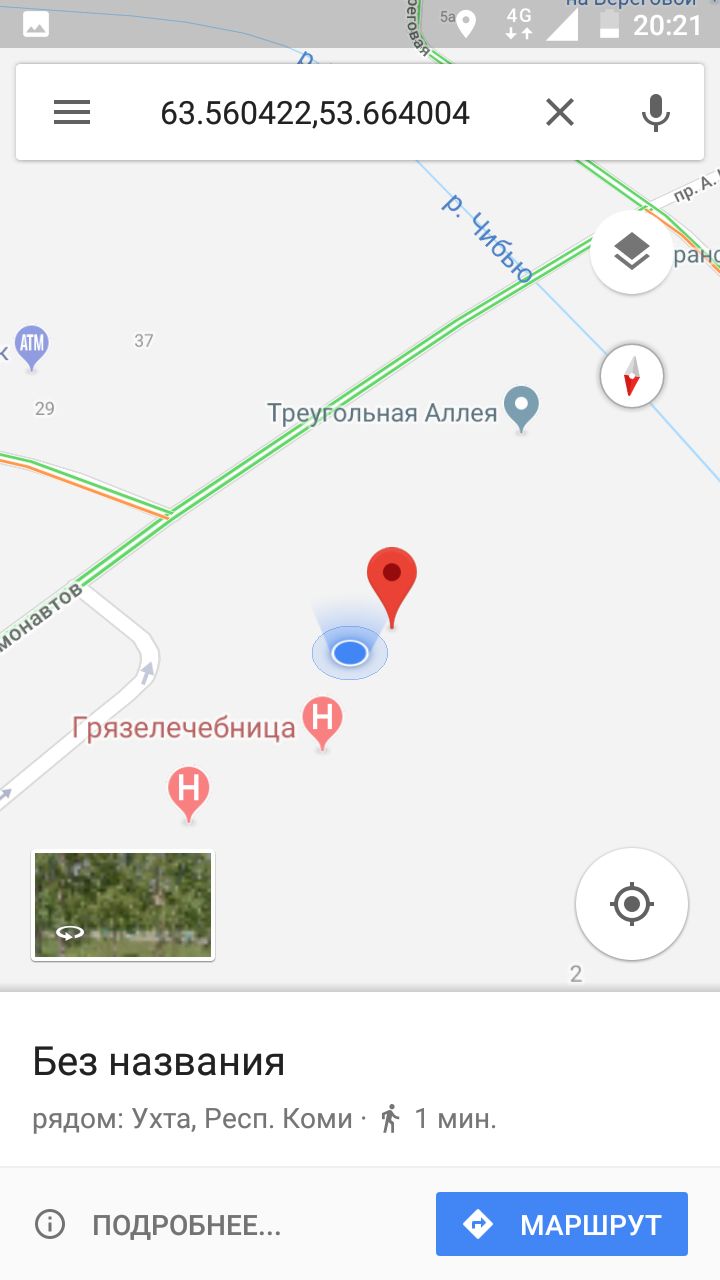This screenshot has height=1280, width=720.
Task: Start voice search with microphone
Action: tap(656, 113)
